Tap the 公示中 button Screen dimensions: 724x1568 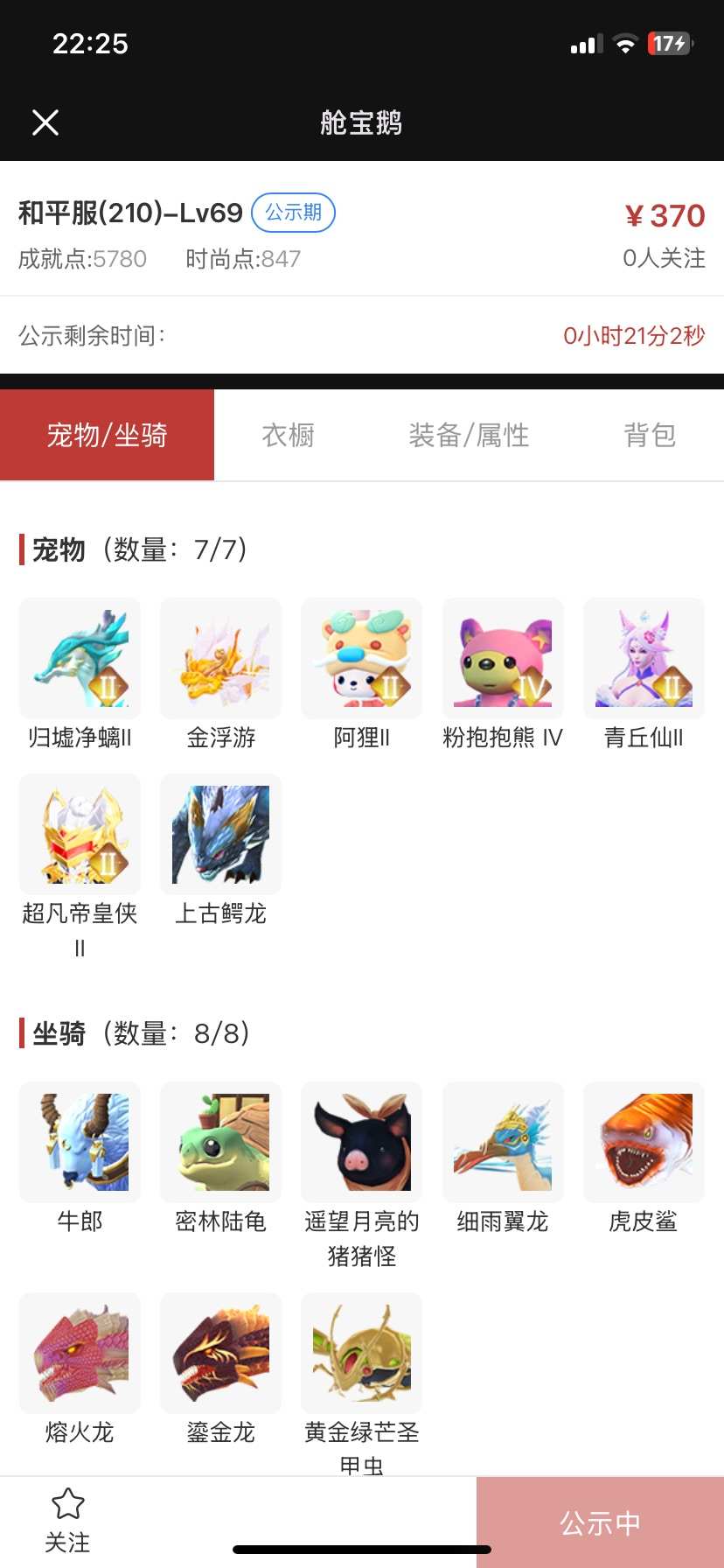coord(600,1522)
